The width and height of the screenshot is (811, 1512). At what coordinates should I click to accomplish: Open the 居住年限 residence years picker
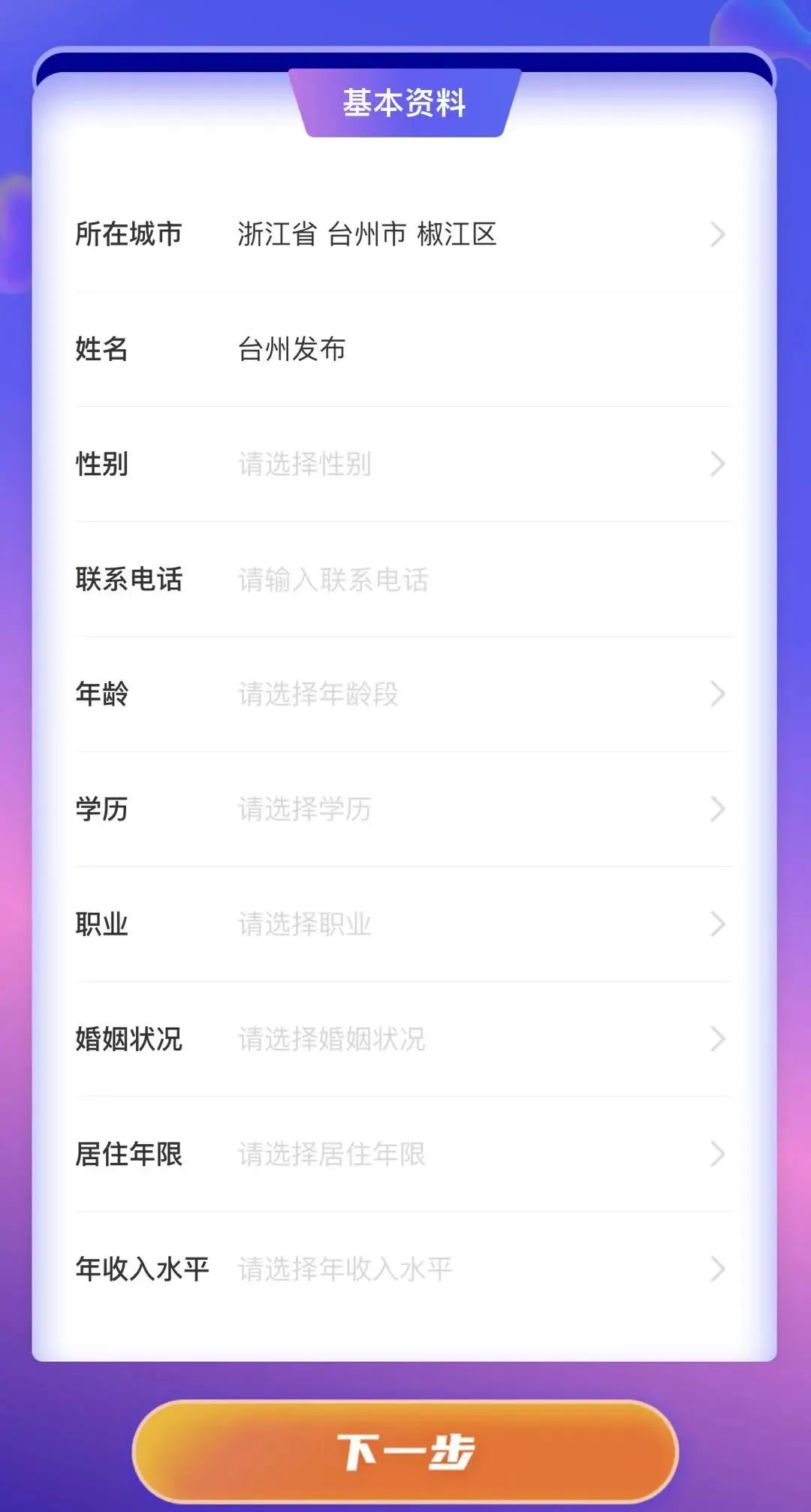pos(404,1154)
